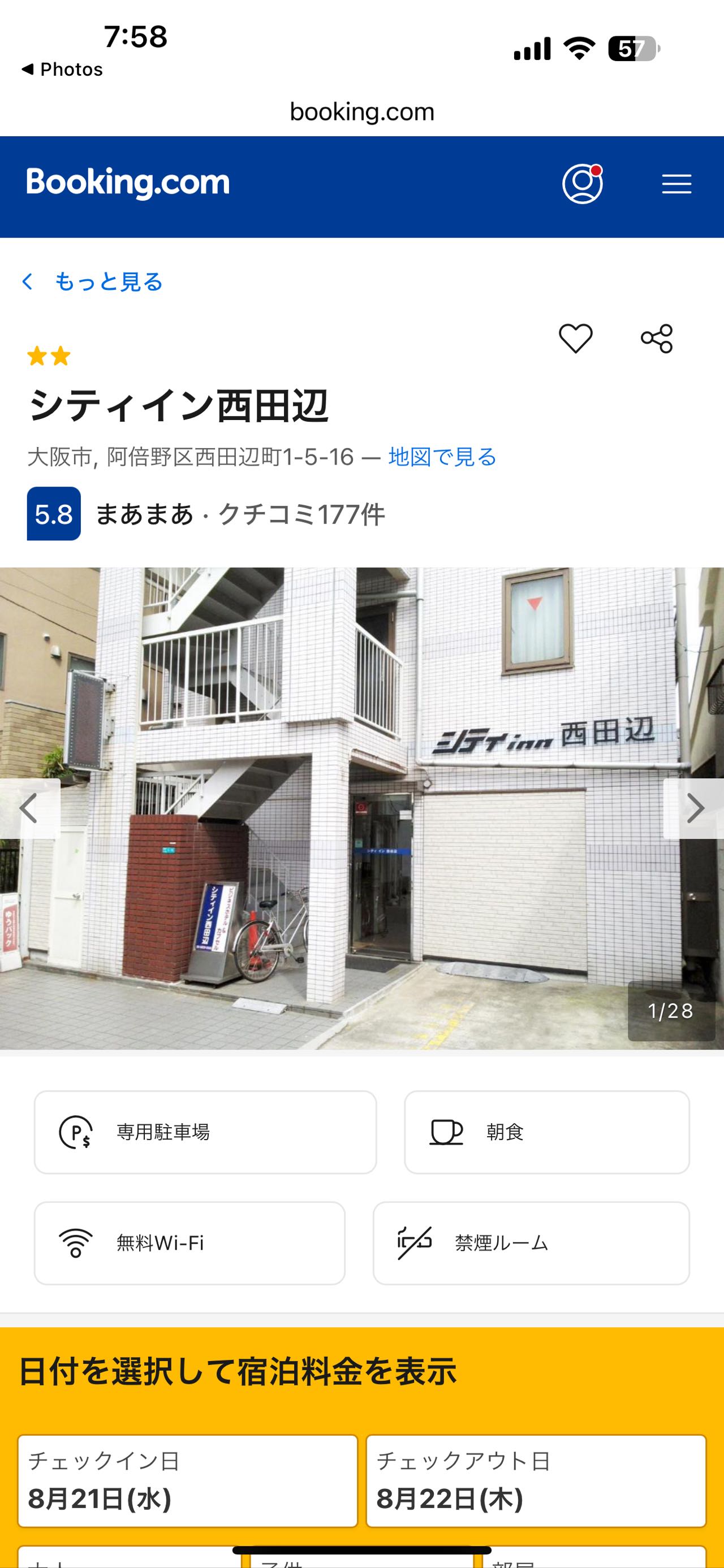Select the 無料Wi-Fi amenity chip
The image size is (724, 1568).
pyautogui.click(x=189, y=1243)
